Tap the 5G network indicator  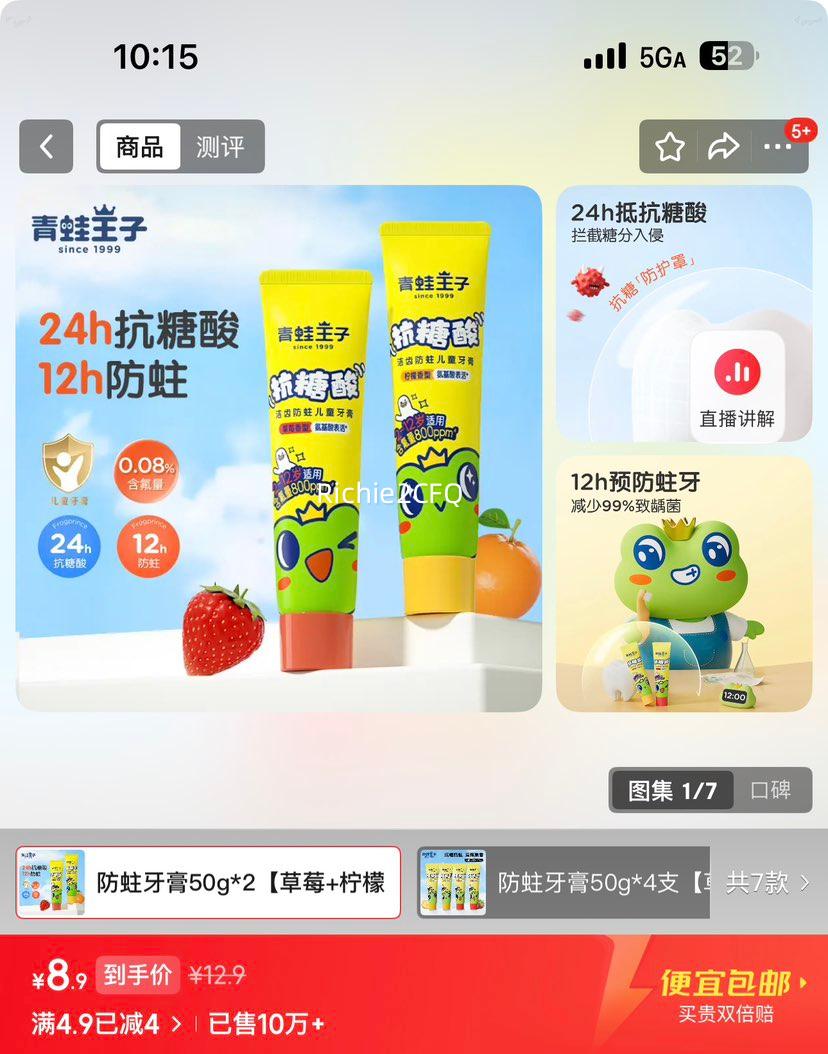click(x=660, y=58)
